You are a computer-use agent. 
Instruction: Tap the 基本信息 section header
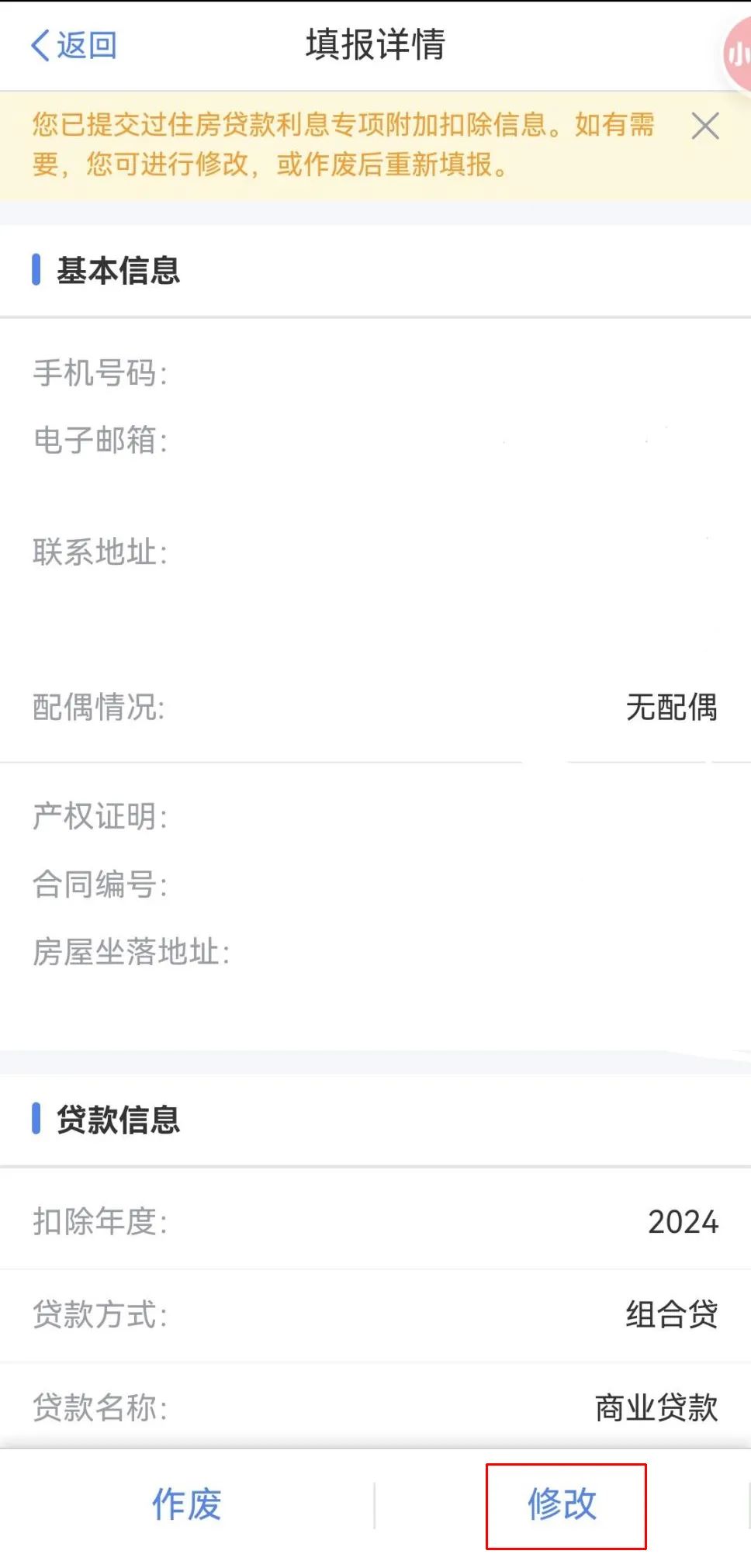[117, 270]
